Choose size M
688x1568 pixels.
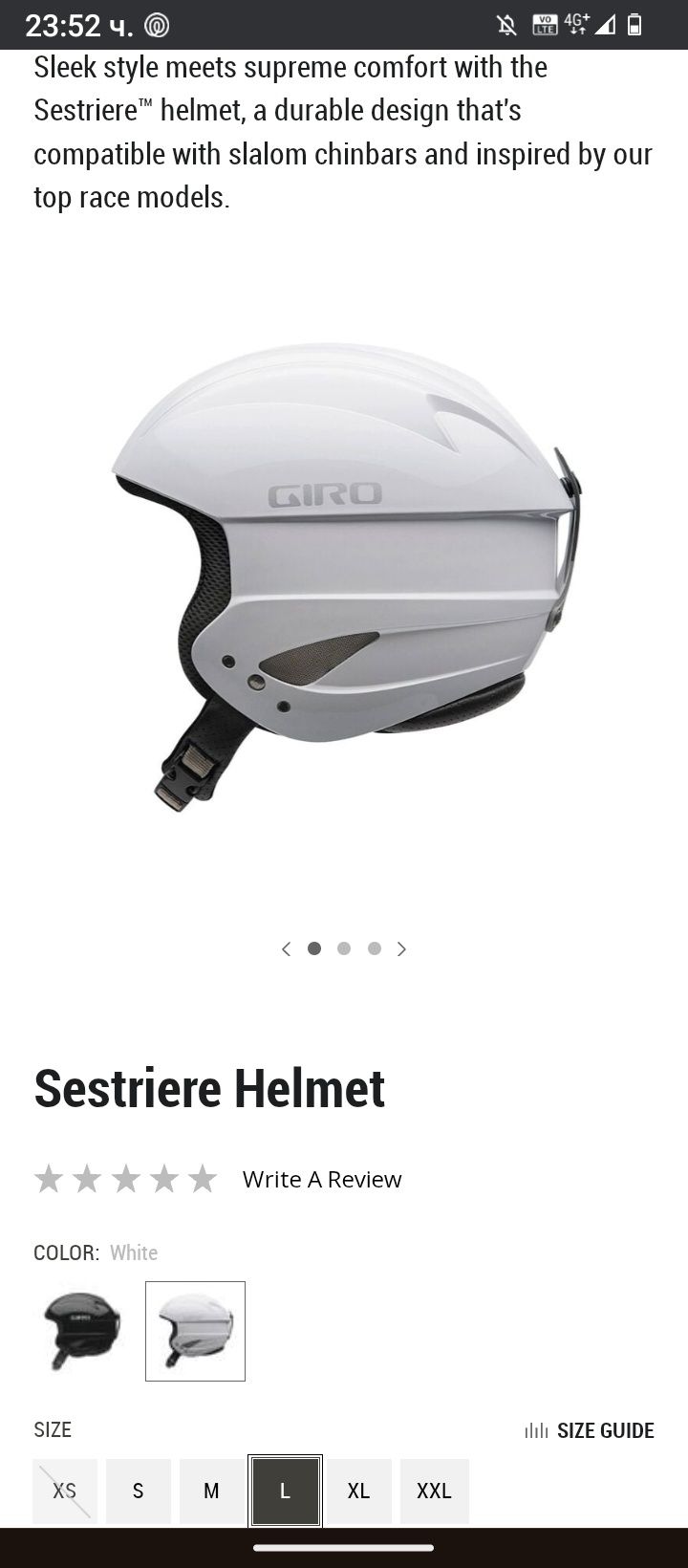tap(211, 1491)
